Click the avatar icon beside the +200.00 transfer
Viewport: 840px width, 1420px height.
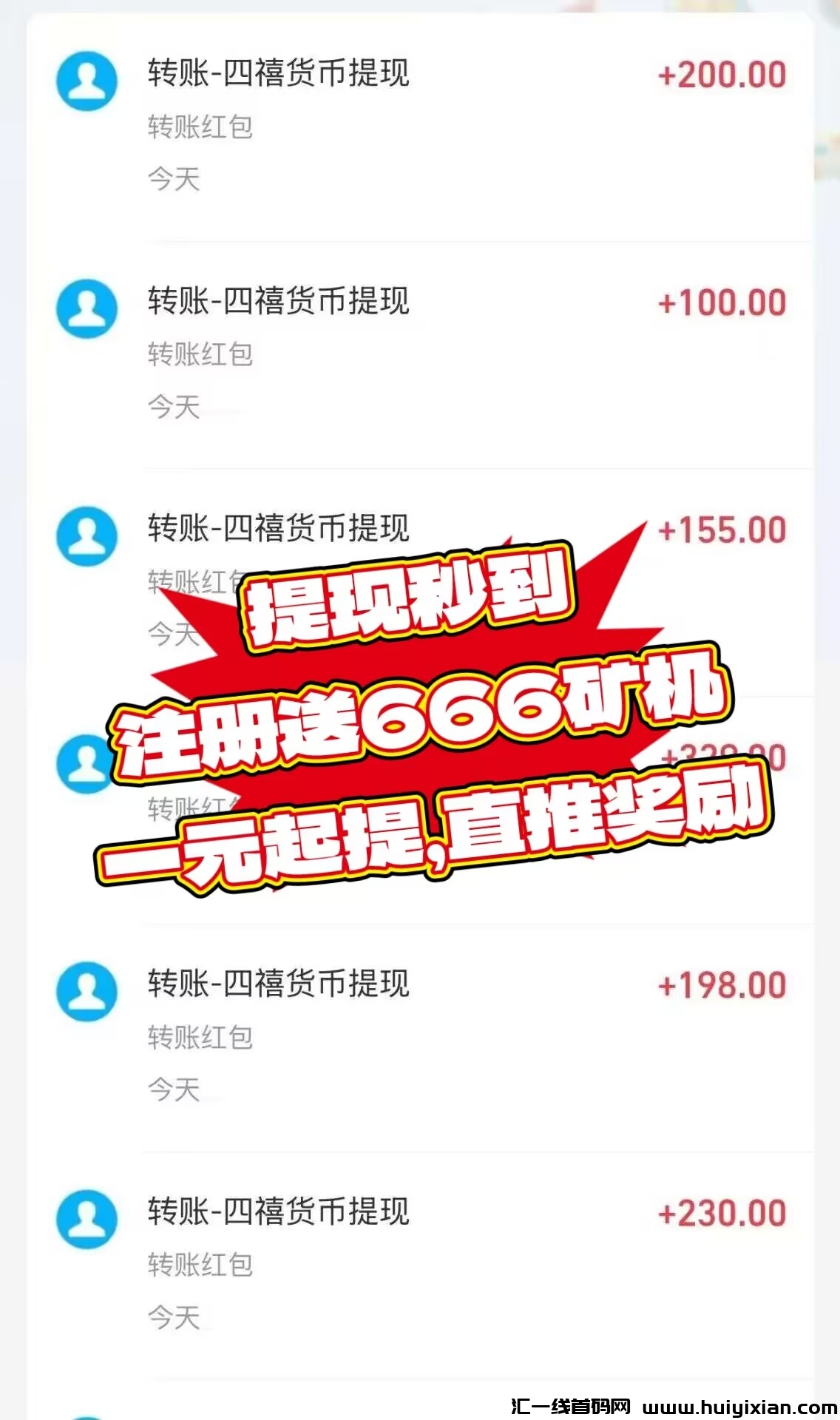click(x=87, y=79)
